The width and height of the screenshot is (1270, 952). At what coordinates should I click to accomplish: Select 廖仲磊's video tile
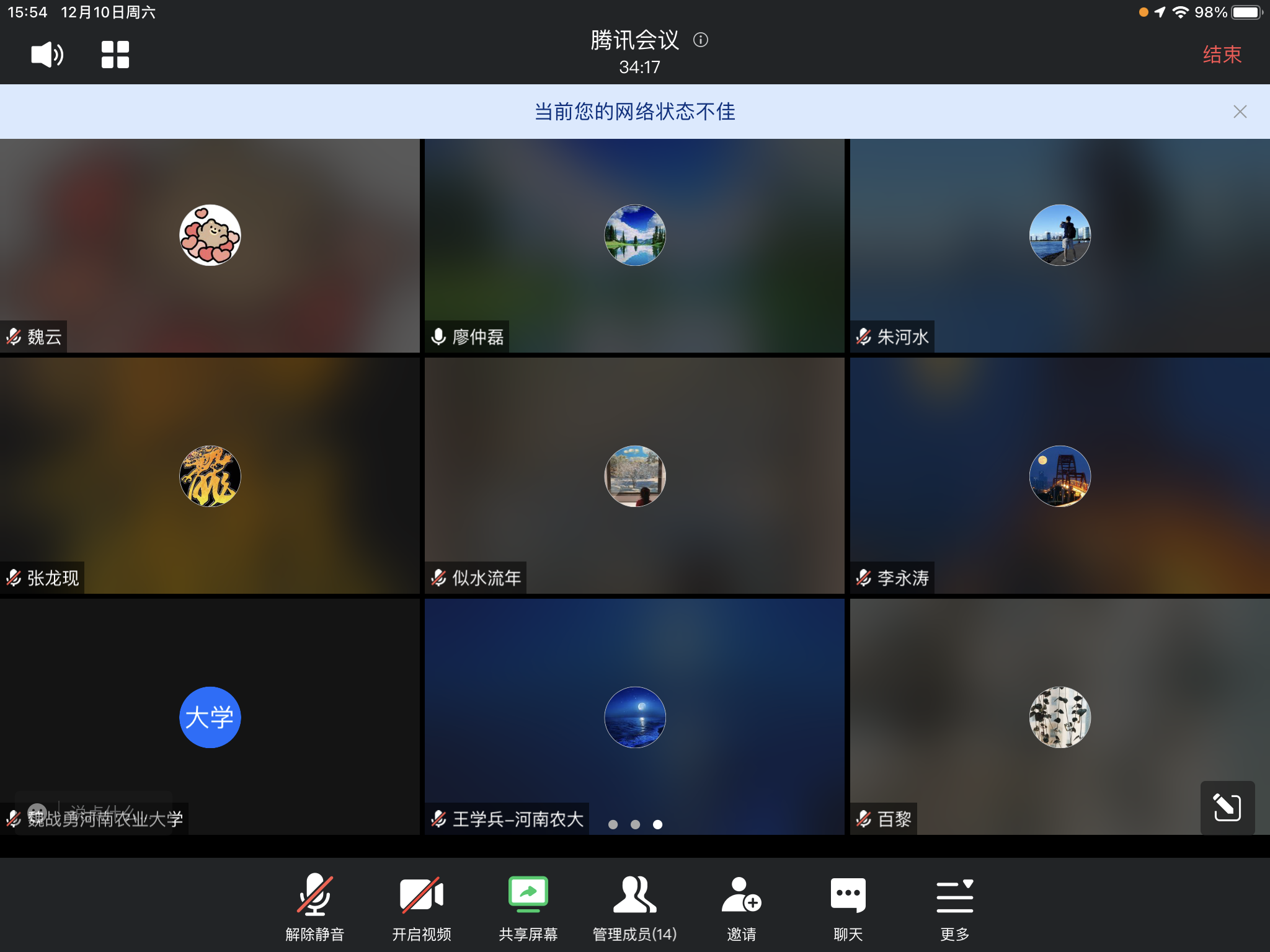[635, 245]
